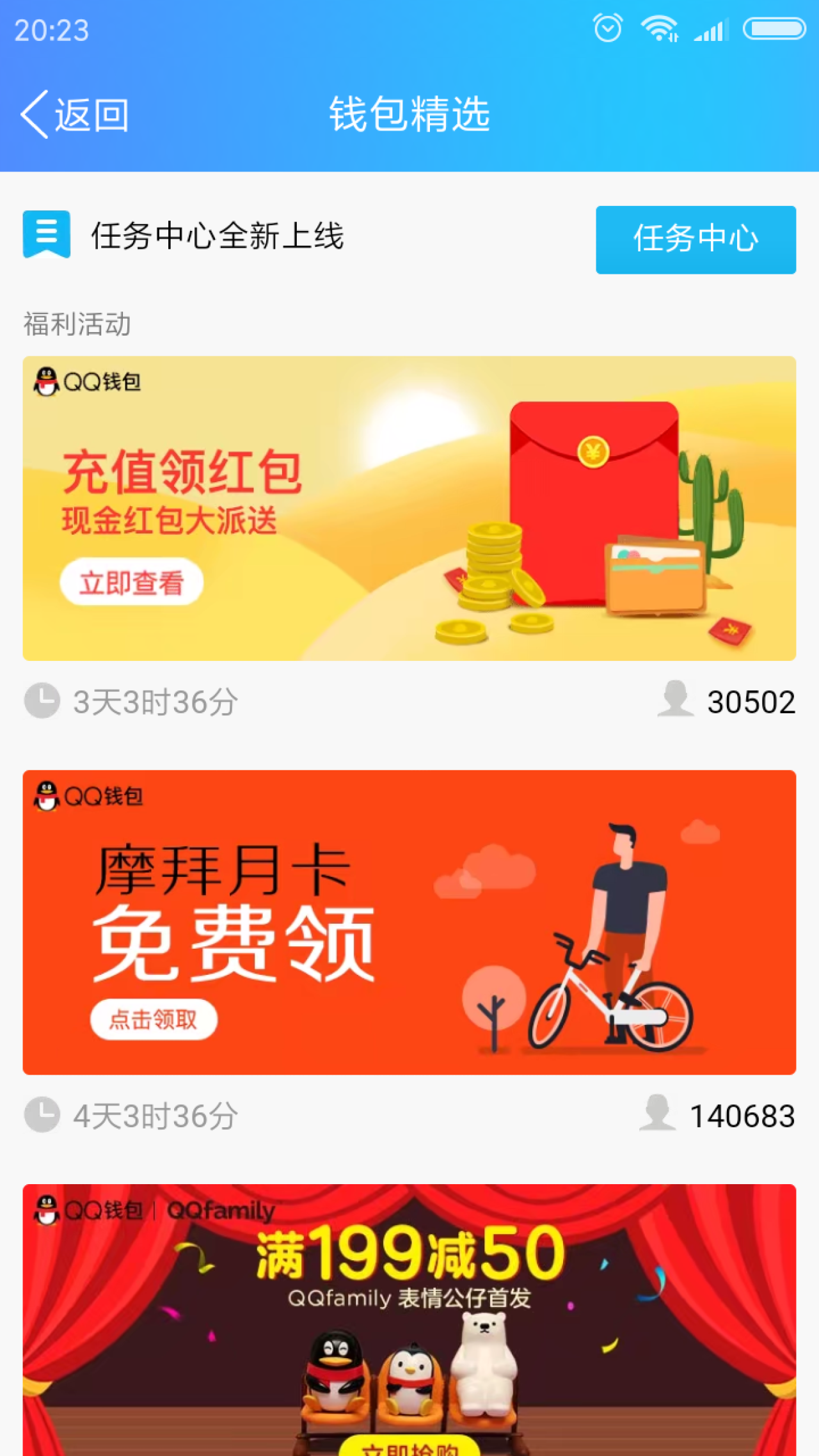819x1456 pixels.
Task: Go back with the 返回 button
Action: pos(76,115)
